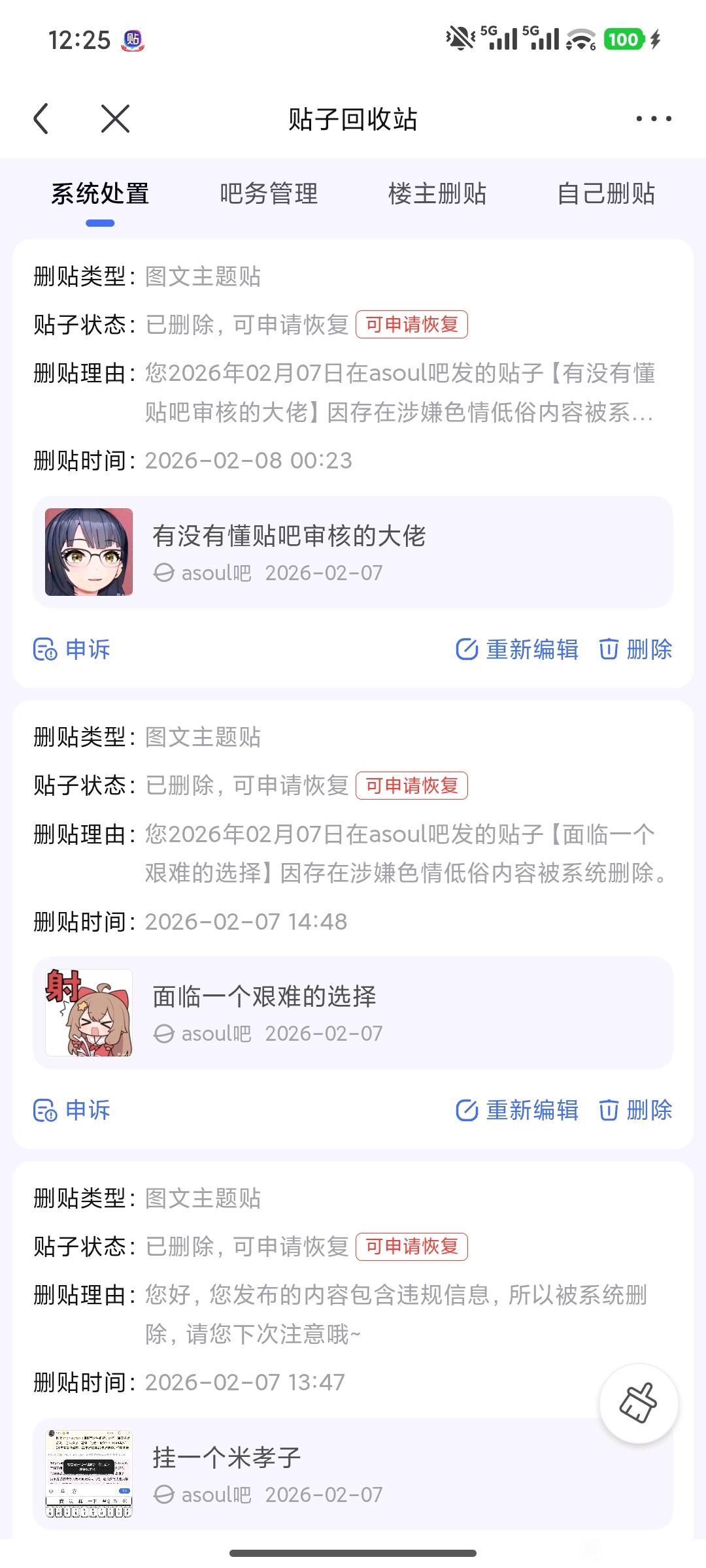Switch to the 系统处置 tab
This screenshot has width=706, height=1568.
tap(100, 194)
